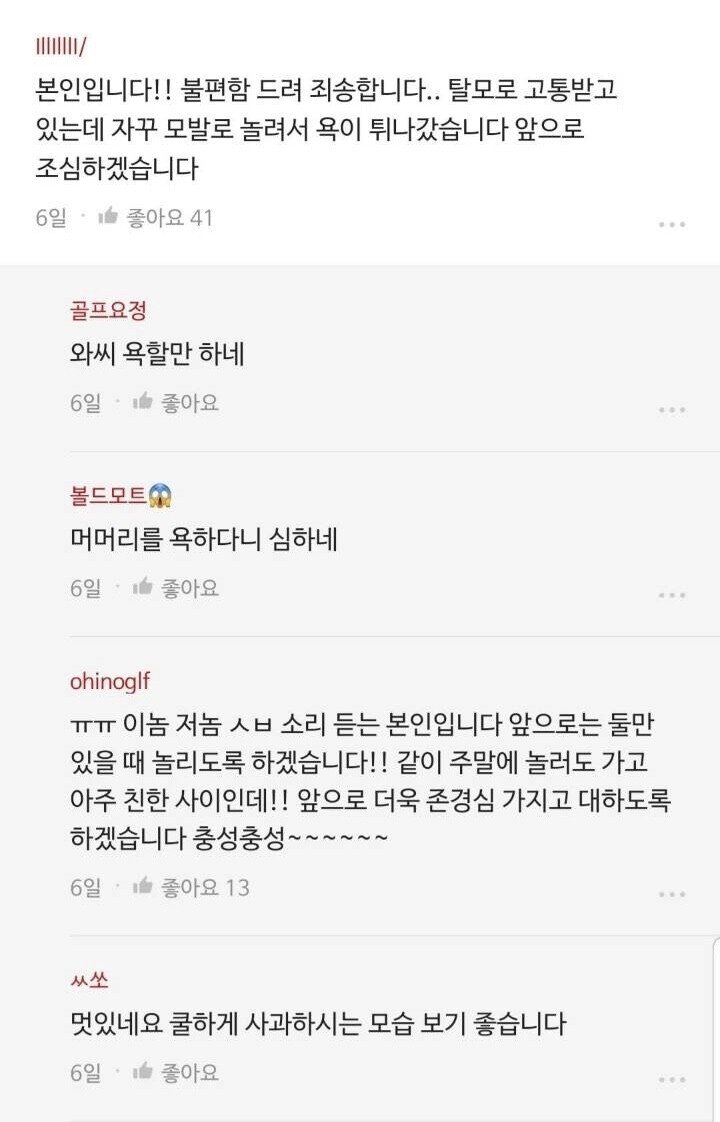The width and height of the screenshot is (720, 1122).
Task: Tap the thumbs-up icon on 쓰쏘's reply
Action: [x=142, y=1073]
